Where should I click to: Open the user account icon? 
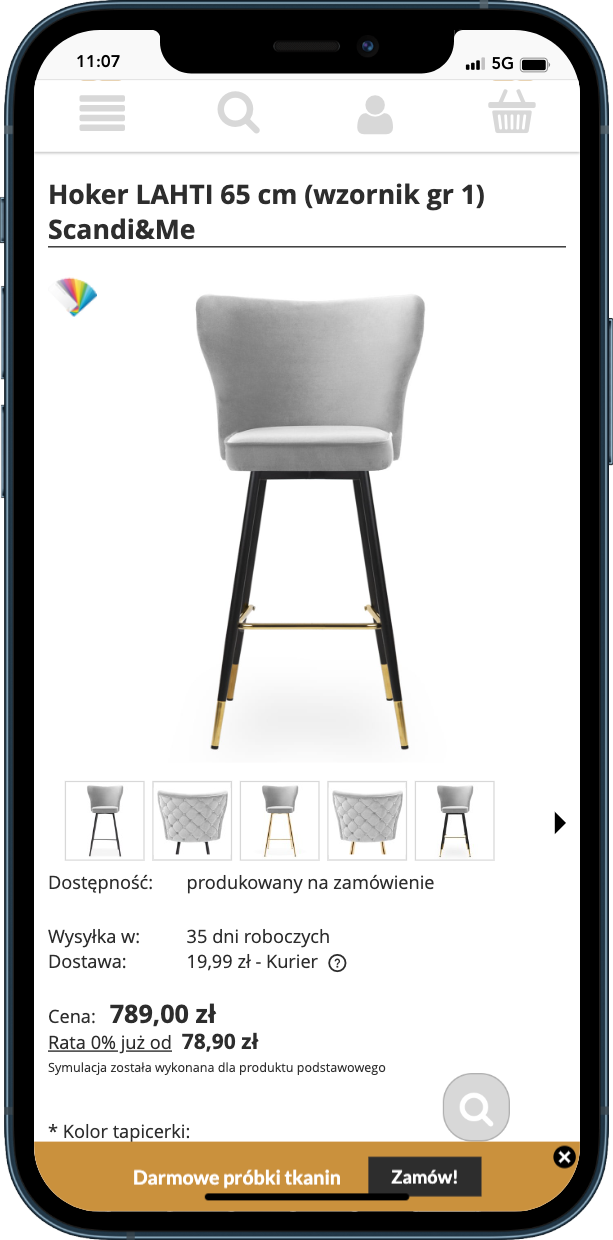click(375, 114)
